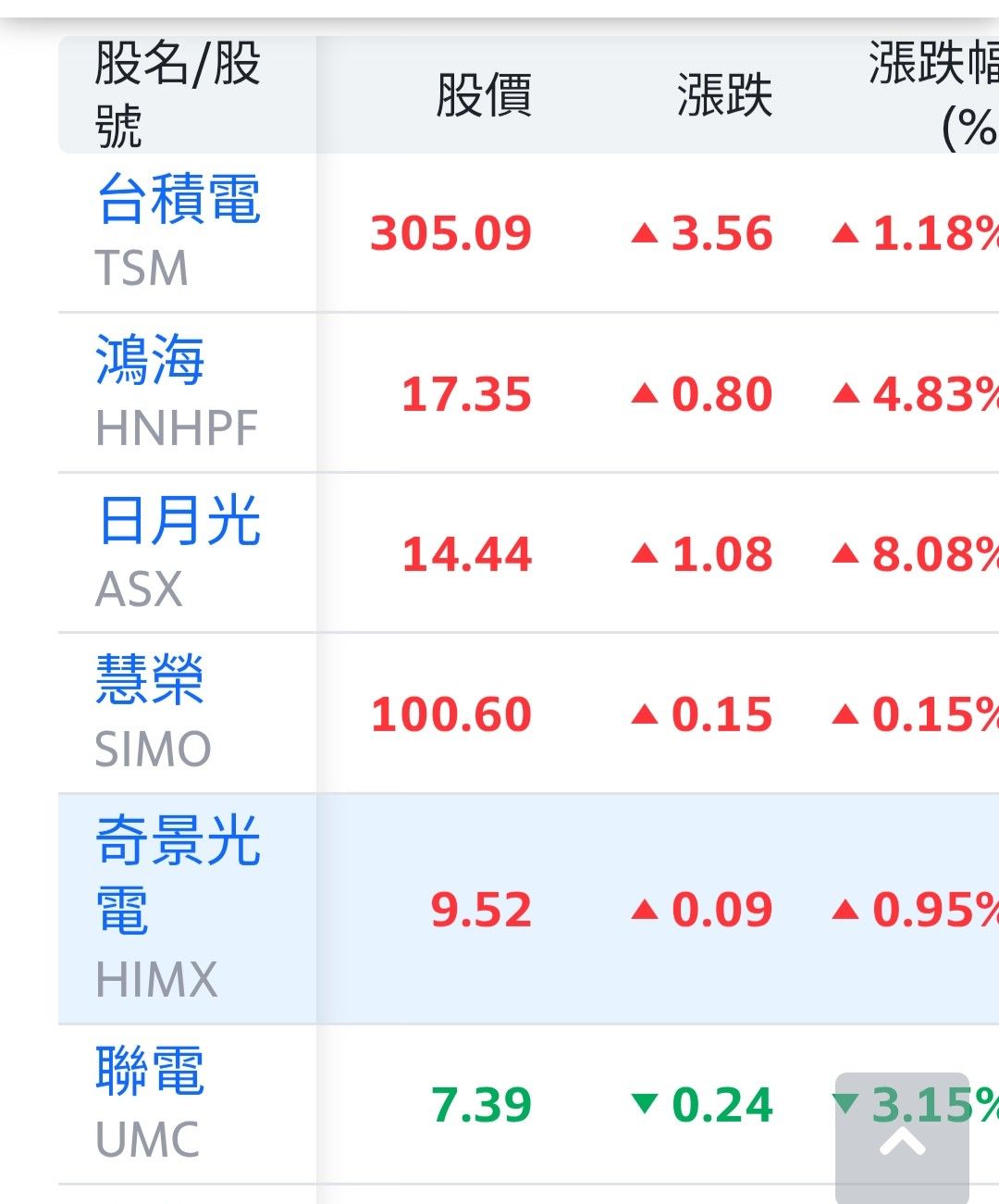The width and height of the screenshot is (999, 1204).
Task: Tap the 聯電 UMC stock link
Action: (x=150, y=1071)
